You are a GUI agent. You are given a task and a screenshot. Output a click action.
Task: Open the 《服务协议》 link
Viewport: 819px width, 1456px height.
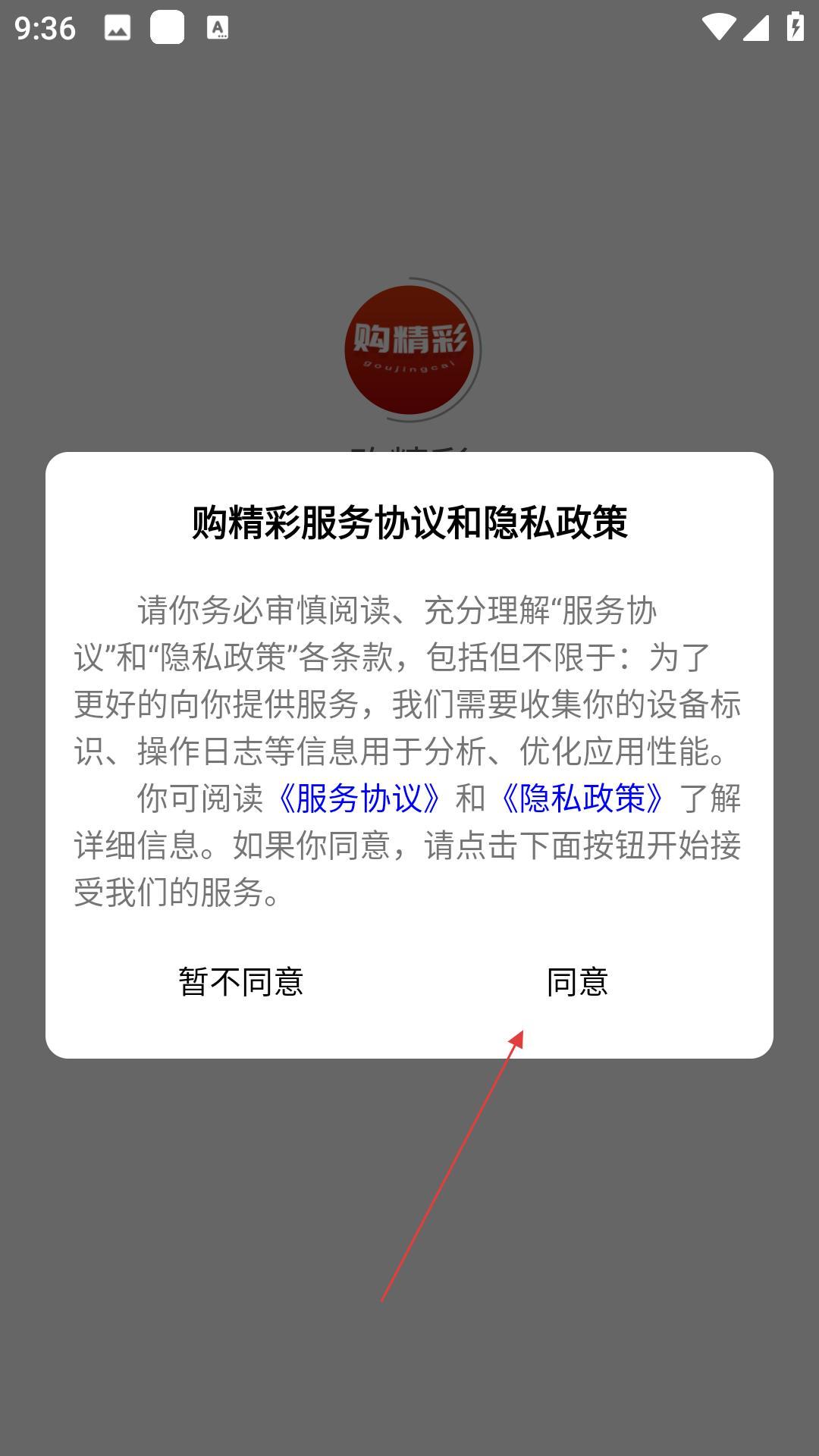(359, 799)
